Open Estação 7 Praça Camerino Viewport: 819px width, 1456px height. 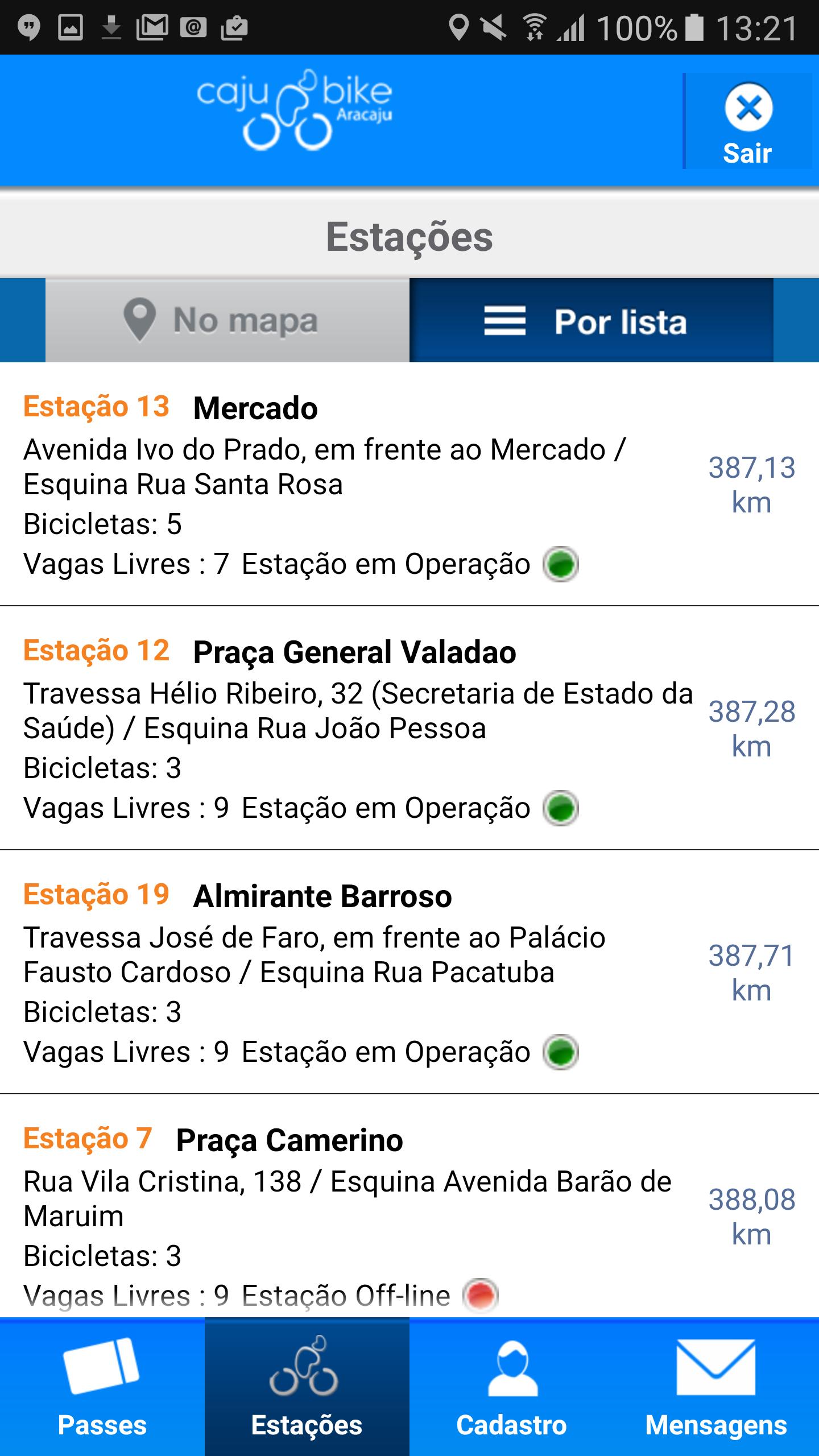(409, 1206)
